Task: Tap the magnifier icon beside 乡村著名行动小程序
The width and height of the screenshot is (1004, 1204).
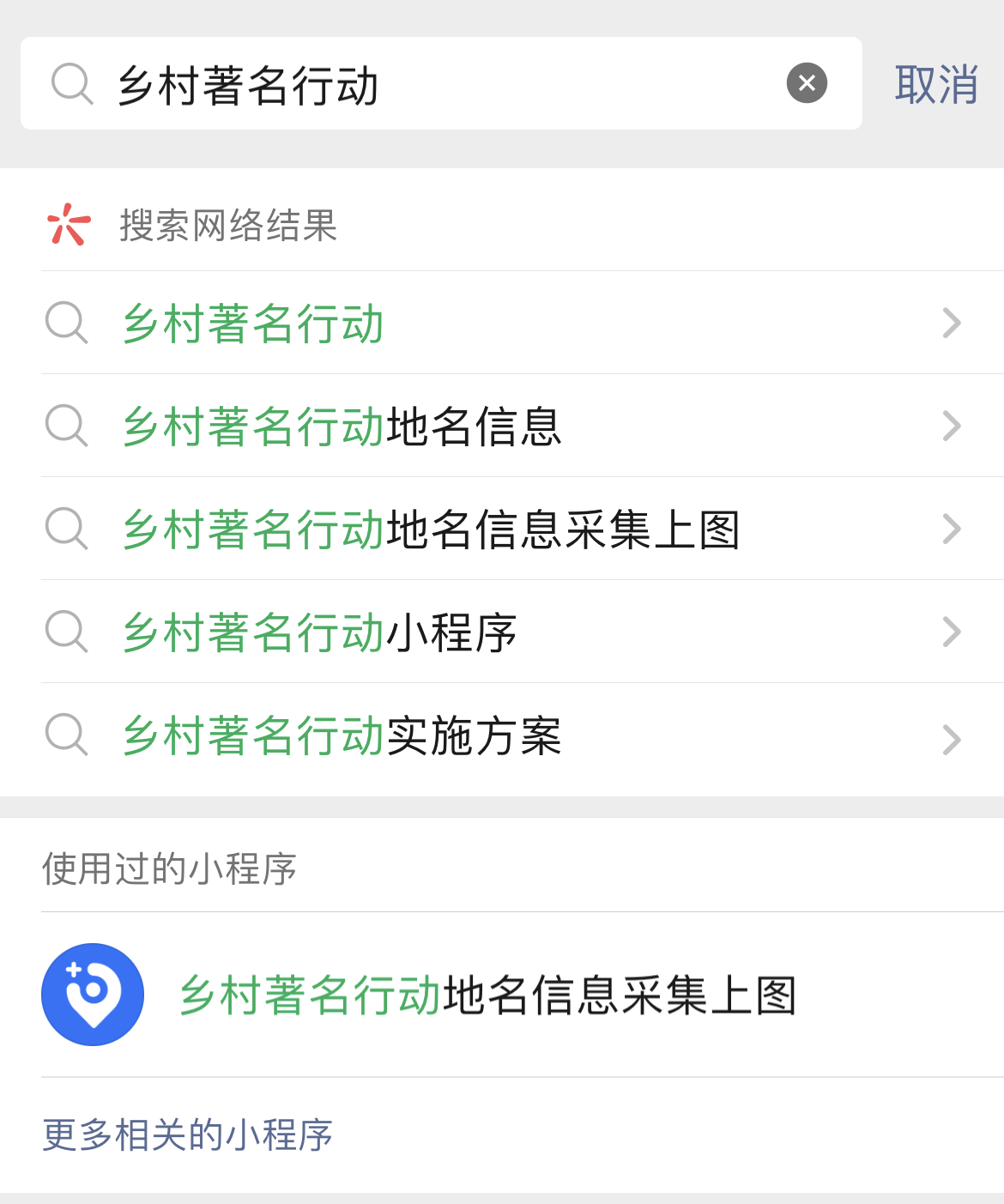Action: coord(67,633)
